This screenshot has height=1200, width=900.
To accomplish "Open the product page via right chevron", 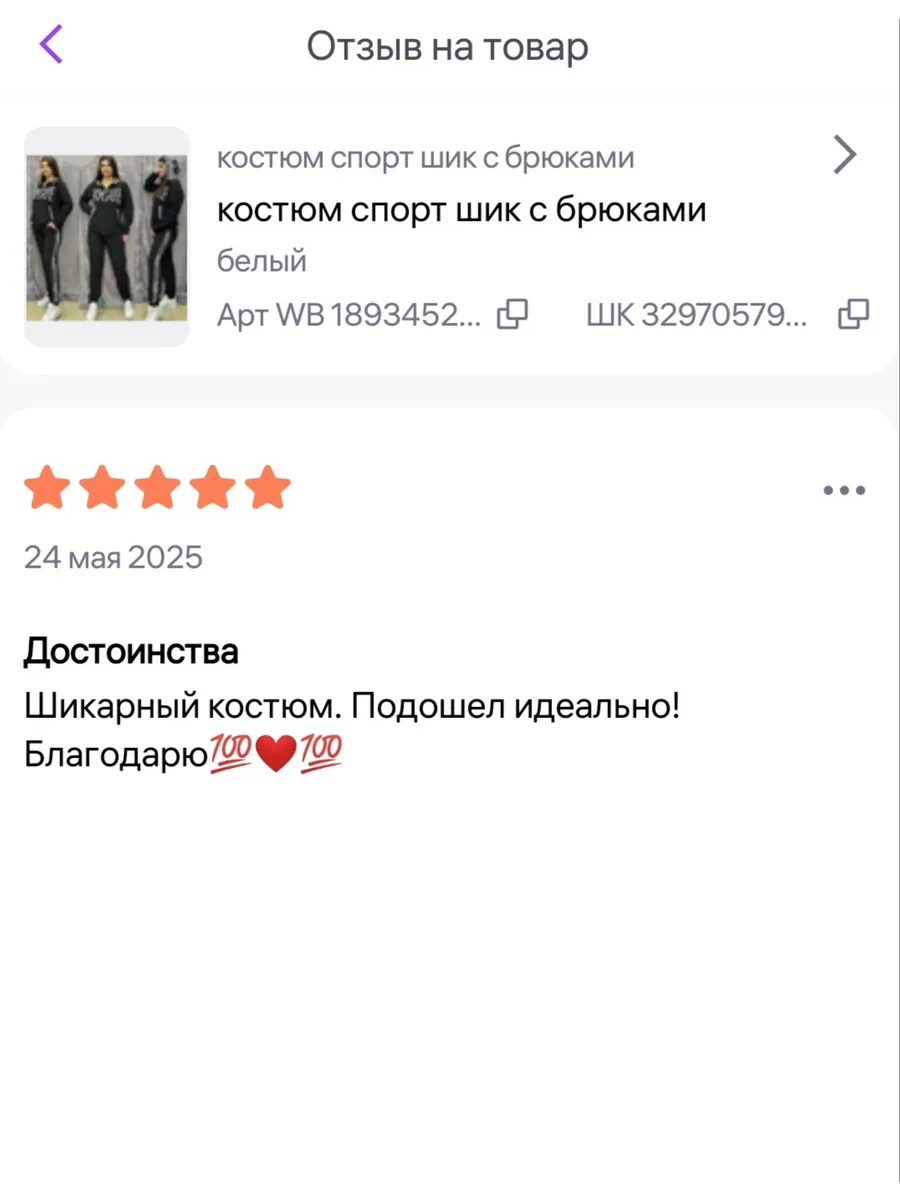I will click(x=846, y=155).
